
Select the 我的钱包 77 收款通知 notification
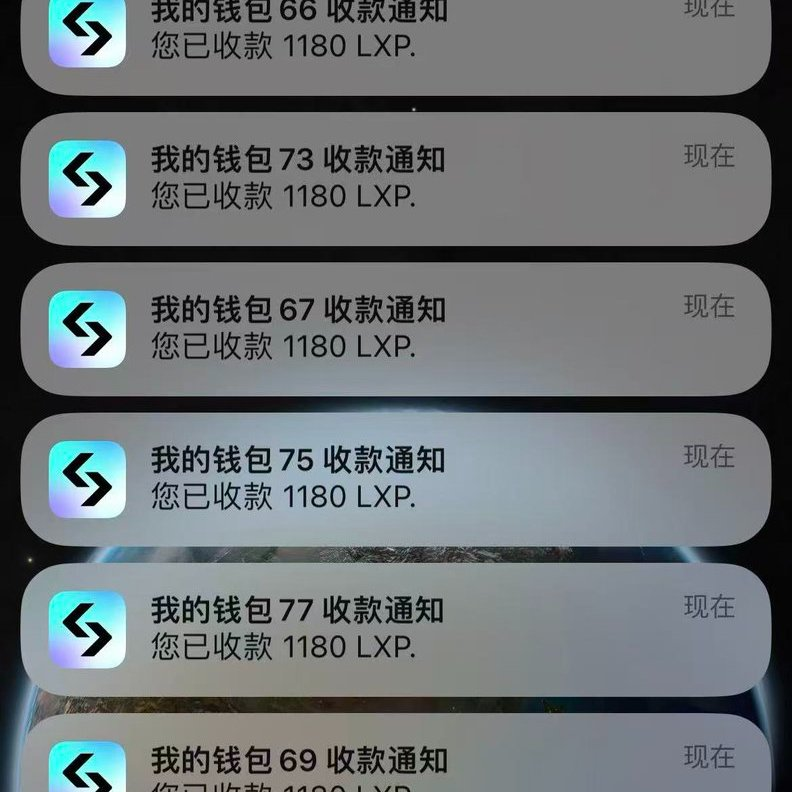point(396,628)
